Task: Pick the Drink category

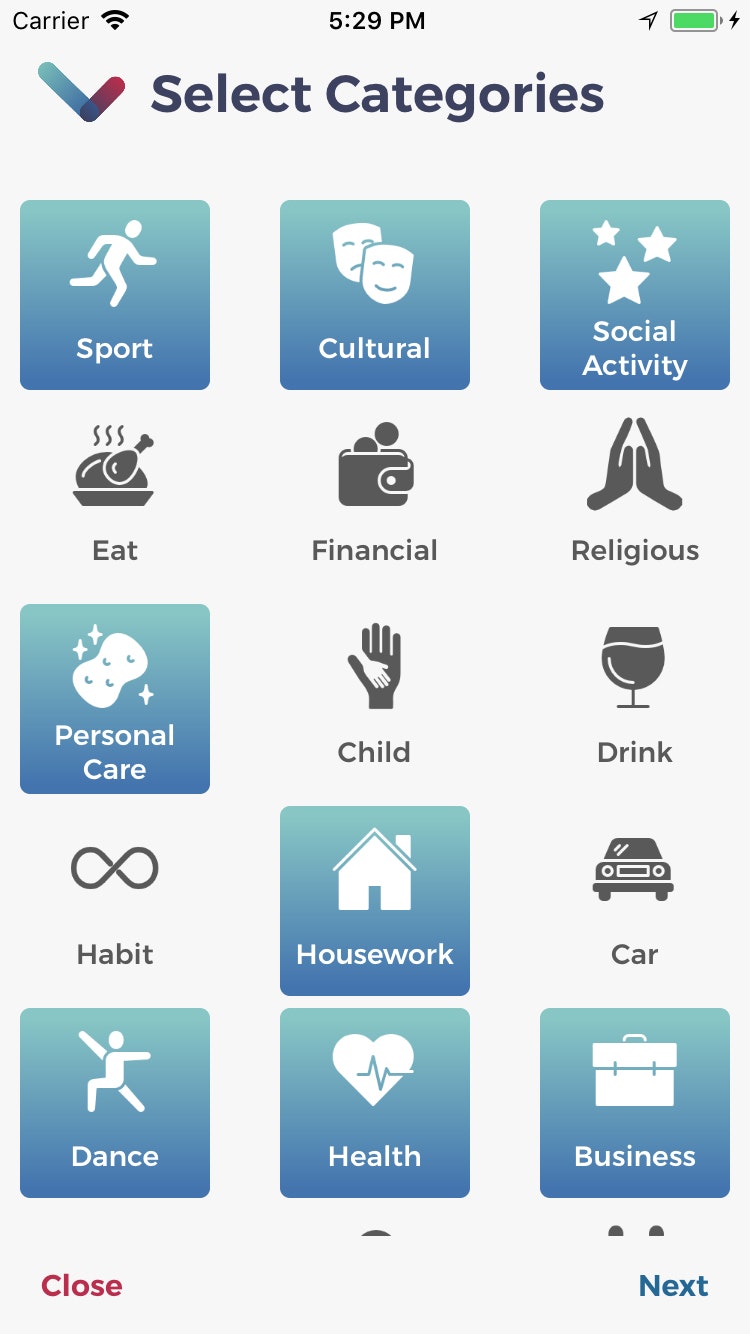Action: click(x=635, y=699)
